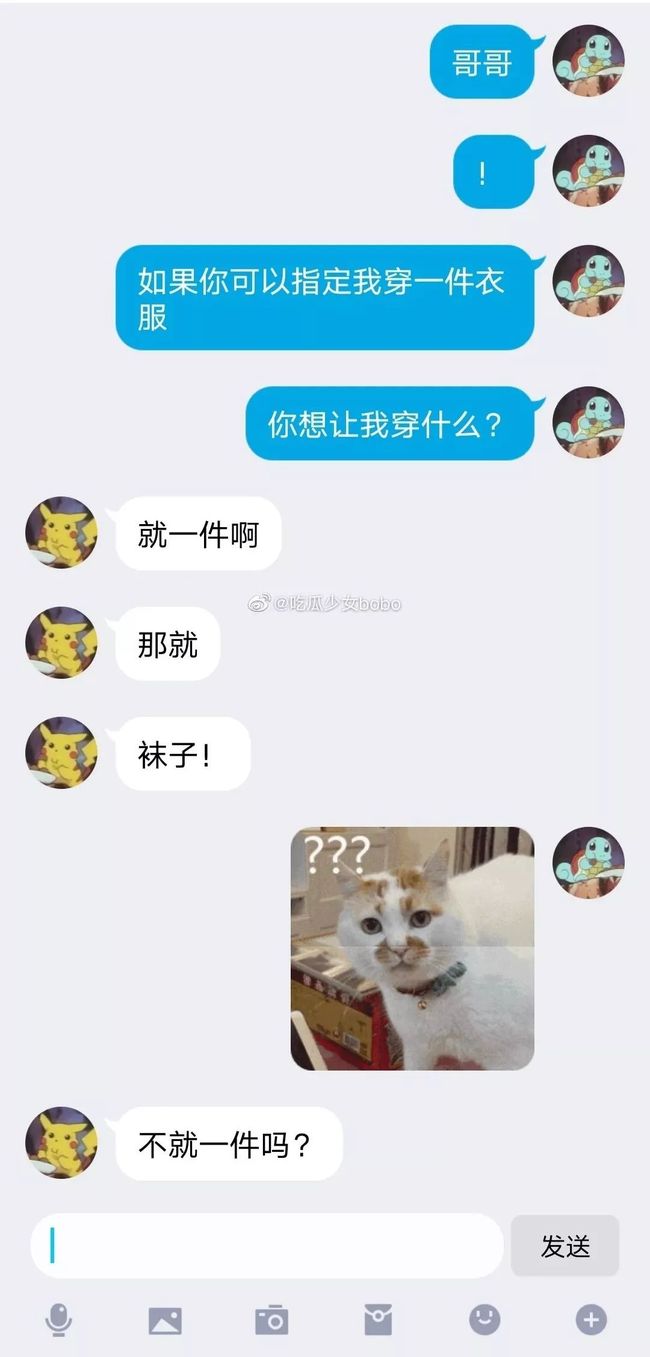Tap the message input field
The height and width of the screenshot is (1357, 650).
click(266, 1246)
